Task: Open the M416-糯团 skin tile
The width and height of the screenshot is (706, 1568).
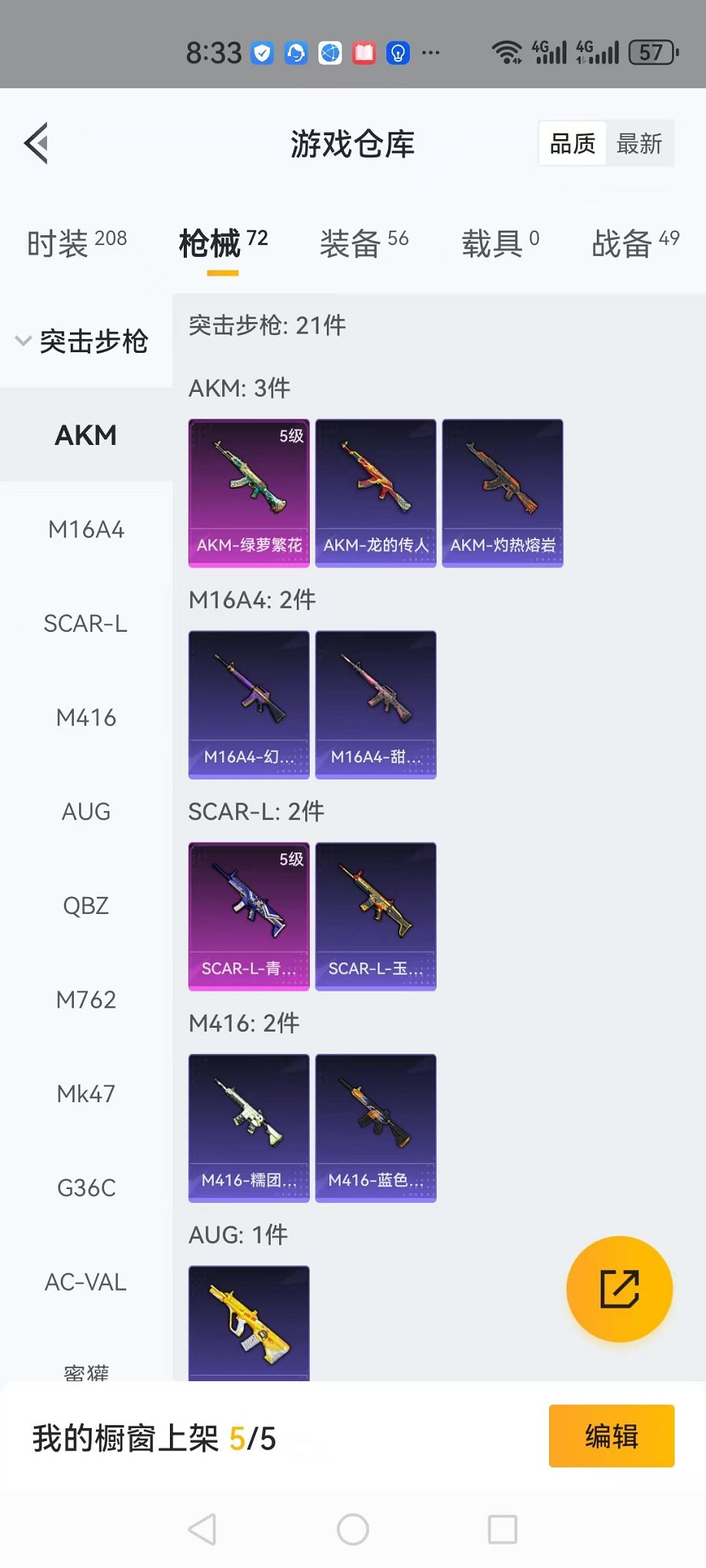Action: pyautogui.click(x=249, y=1128)
